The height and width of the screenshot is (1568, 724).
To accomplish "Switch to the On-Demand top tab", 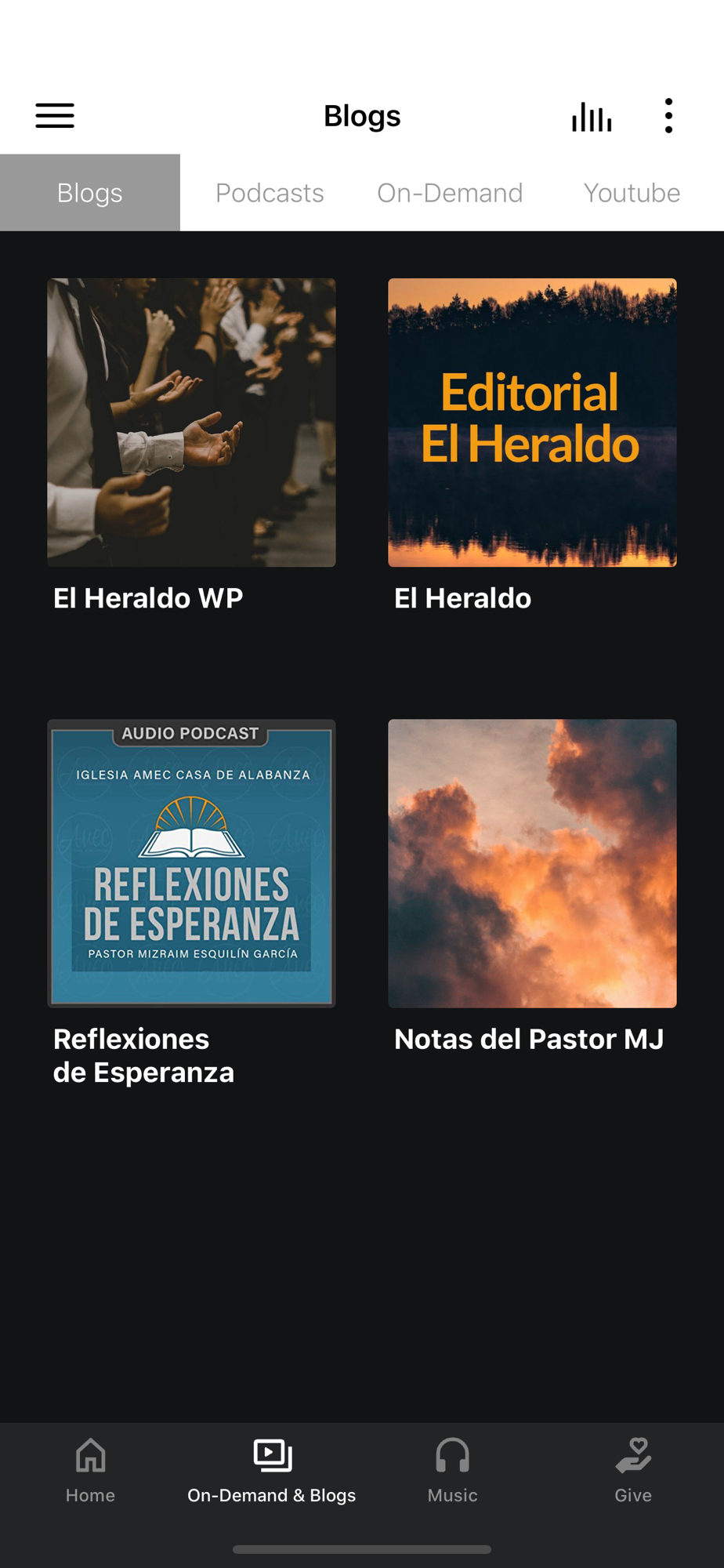I will 450,193.
